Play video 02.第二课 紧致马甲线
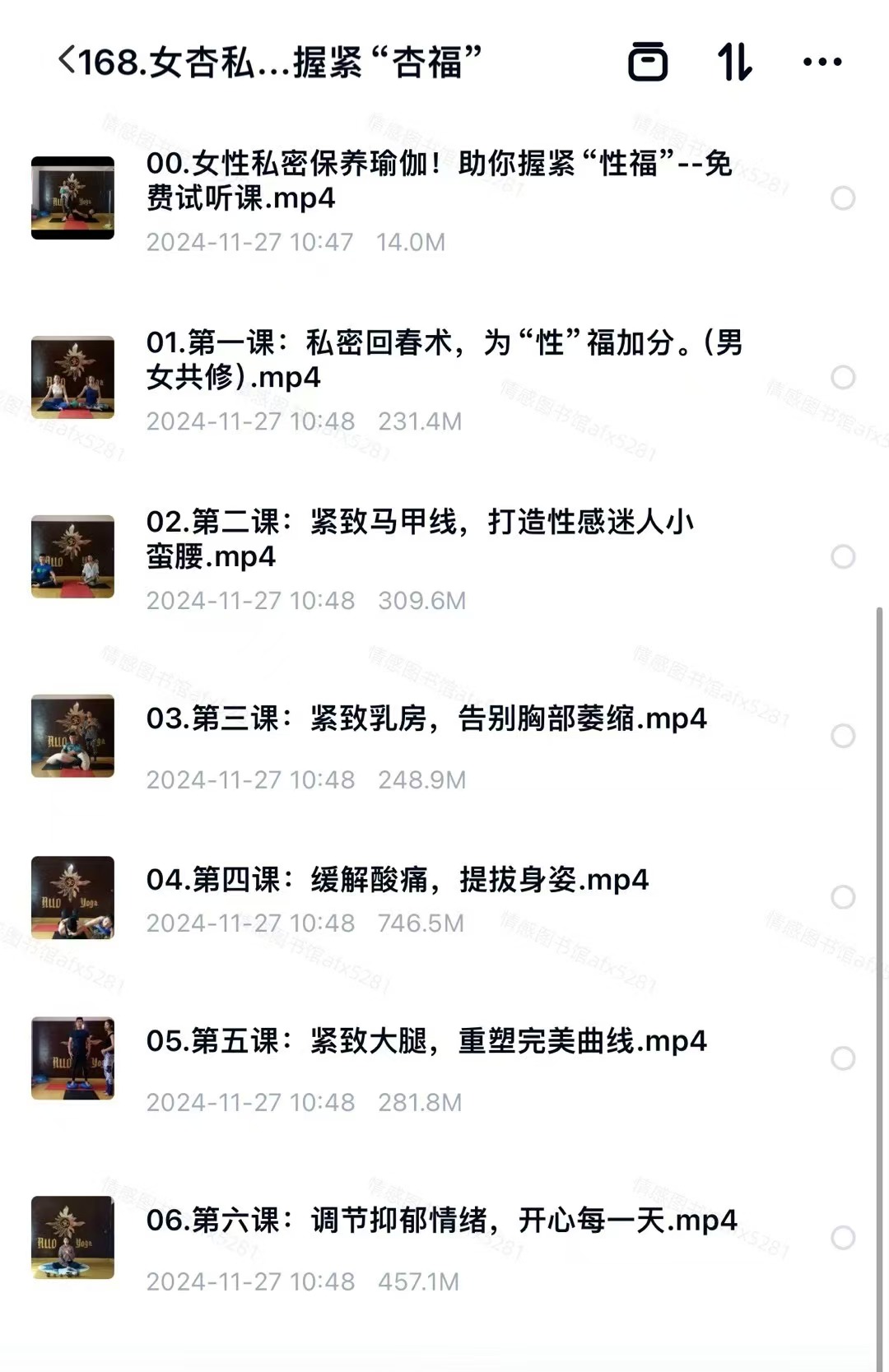889x1372 pixels. point(420,539)
